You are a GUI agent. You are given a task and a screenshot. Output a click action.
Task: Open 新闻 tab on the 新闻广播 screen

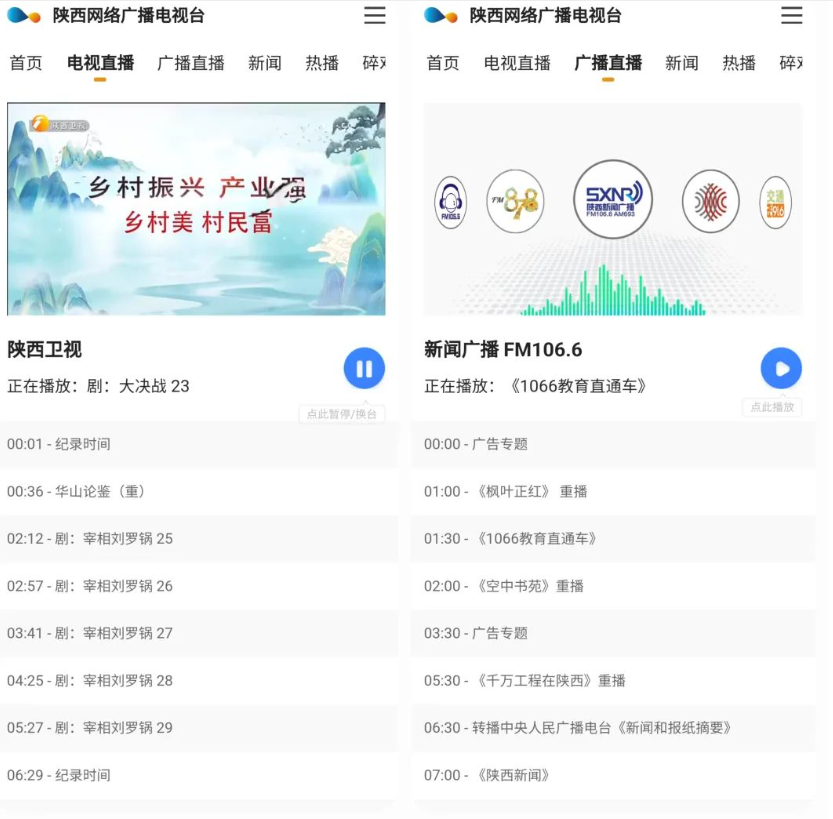pyautogui.click(x=682, y=63)
